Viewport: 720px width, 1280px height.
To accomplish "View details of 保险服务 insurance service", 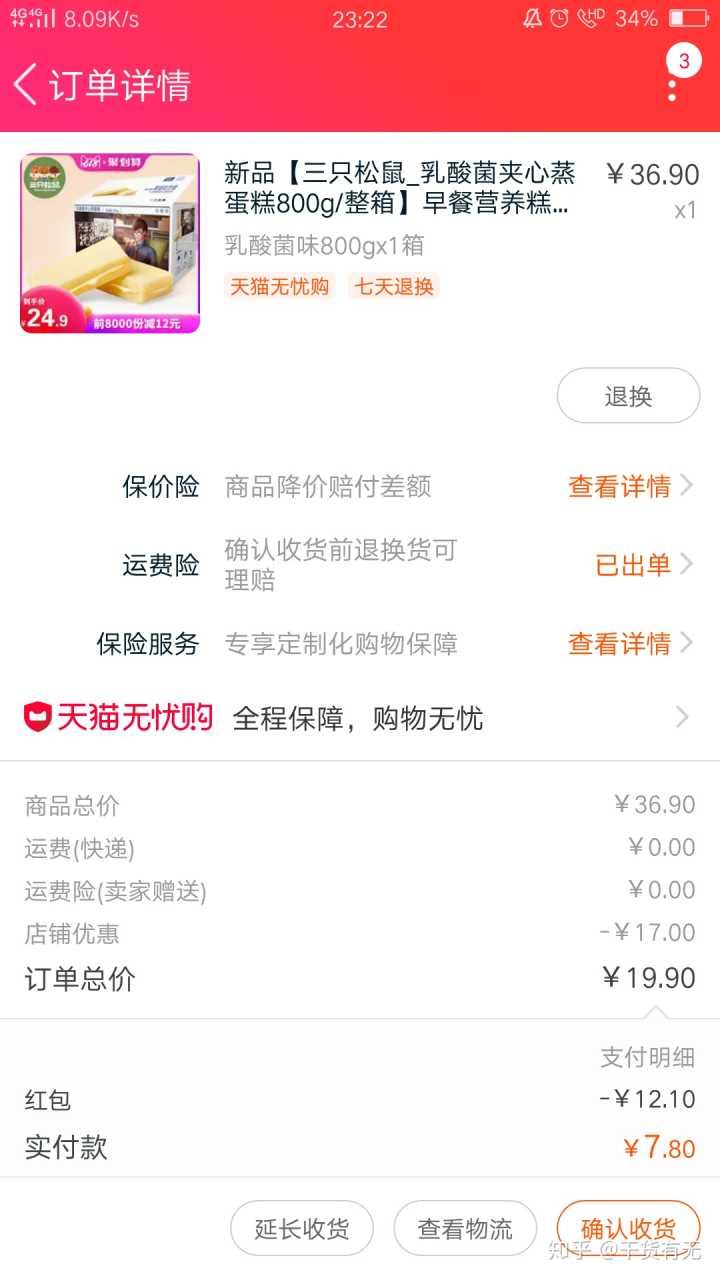I will pyautogui.click(x=630, y=644).
